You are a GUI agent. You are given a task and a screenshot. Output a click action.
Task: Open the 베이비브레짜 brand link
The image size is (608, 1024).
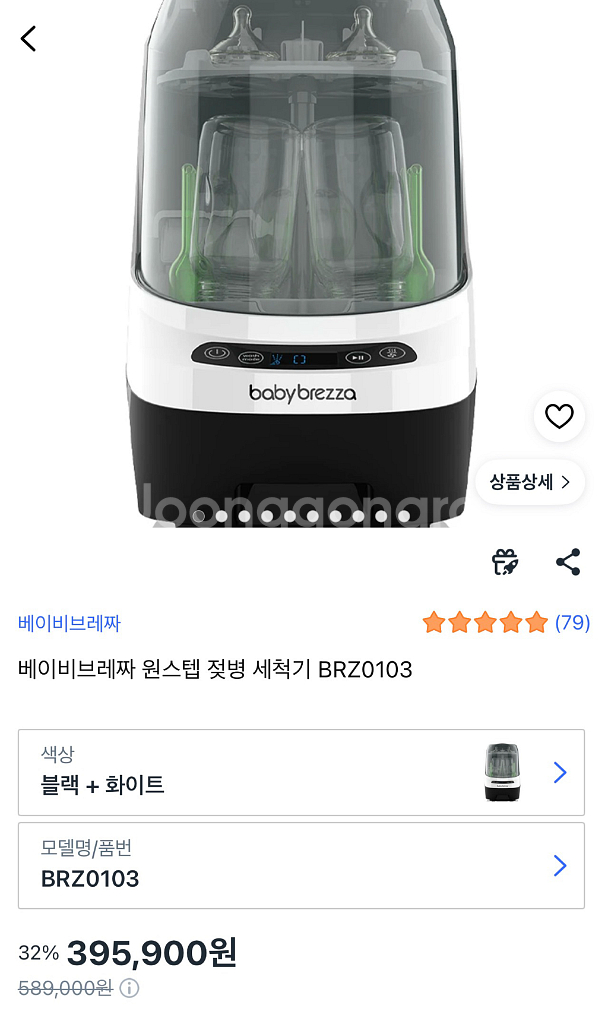click(69, 623)
